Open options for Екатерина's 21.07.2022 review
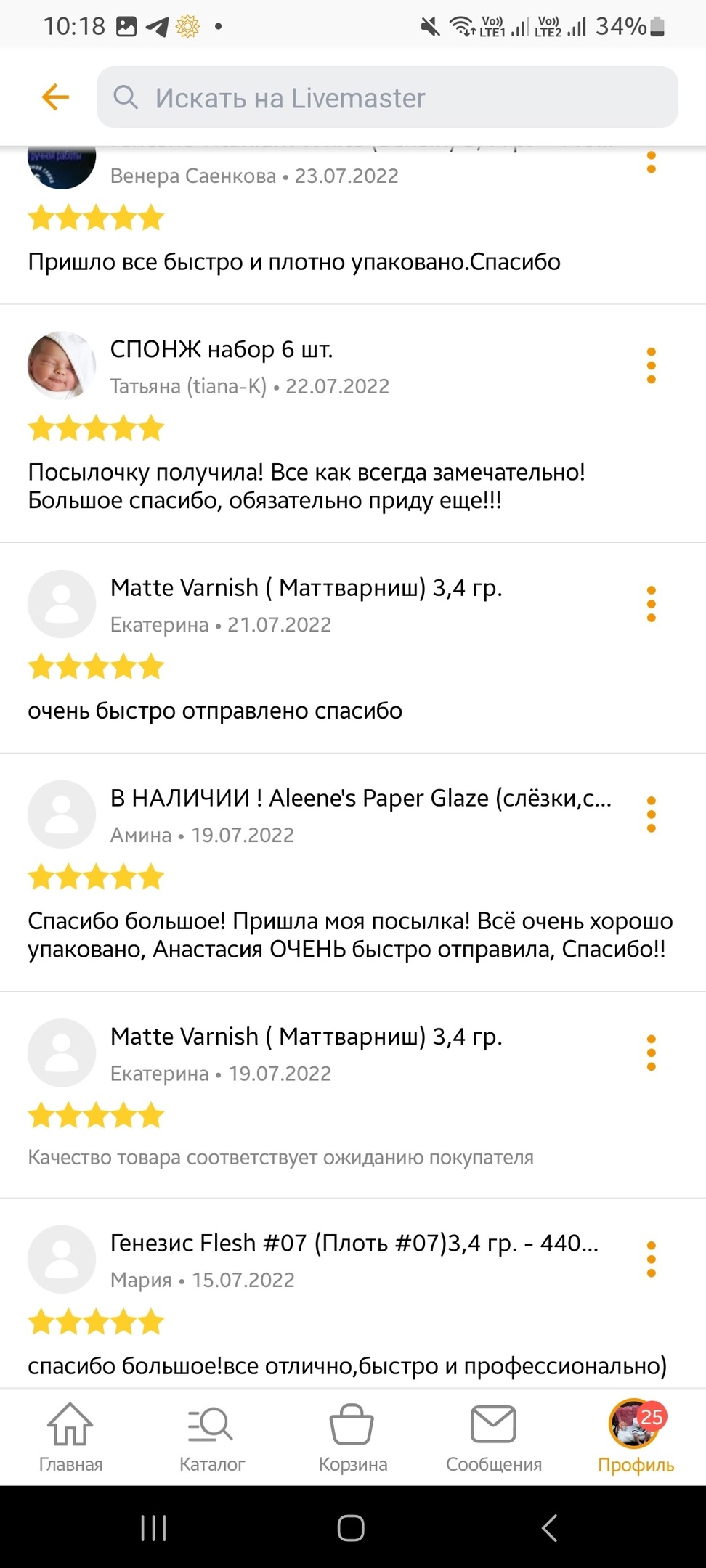Viewport: 706px width, 1568px height. 651,604
